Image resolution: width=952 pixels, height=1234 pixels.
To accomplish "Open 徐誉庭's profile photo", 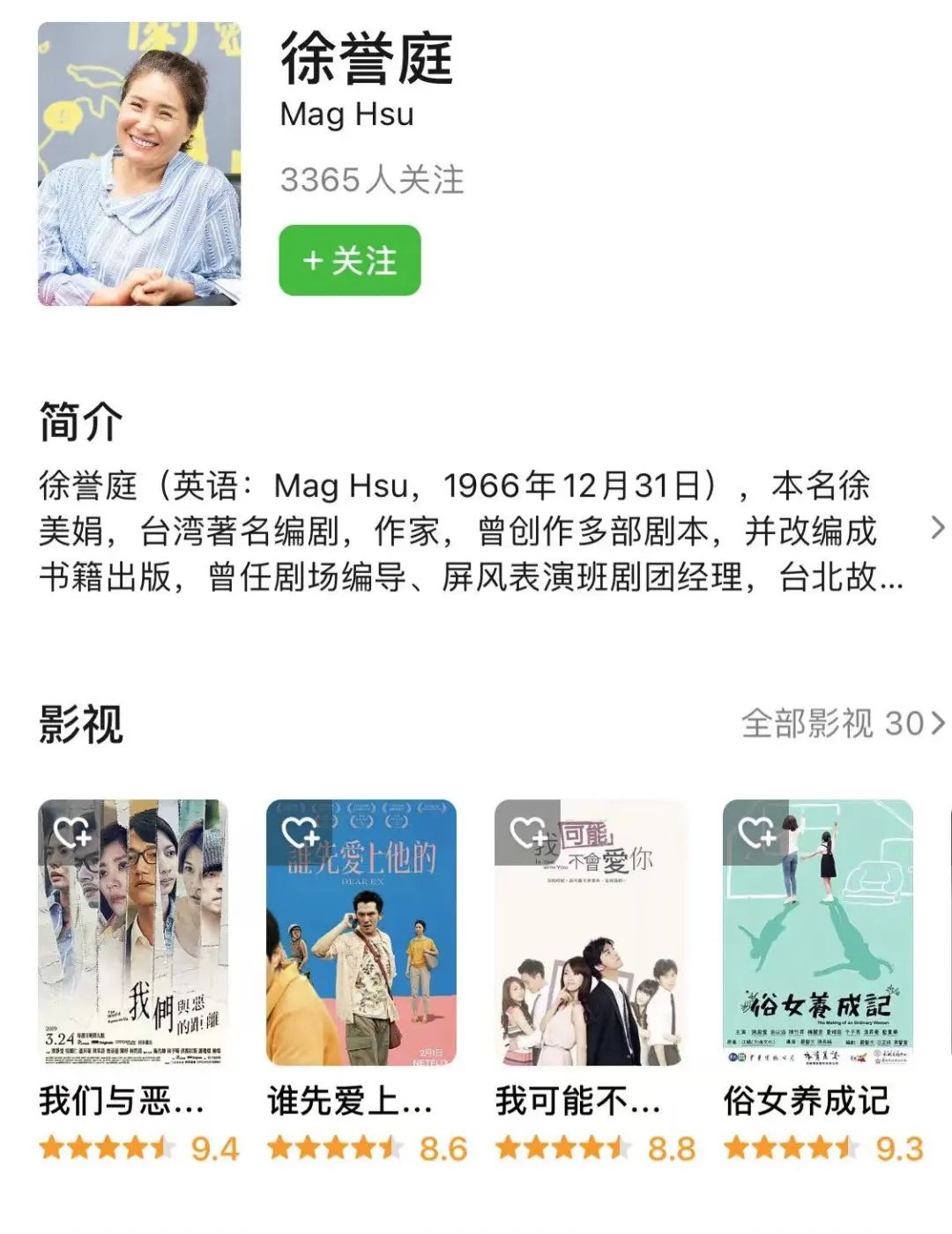I will [x=139, y=164].
